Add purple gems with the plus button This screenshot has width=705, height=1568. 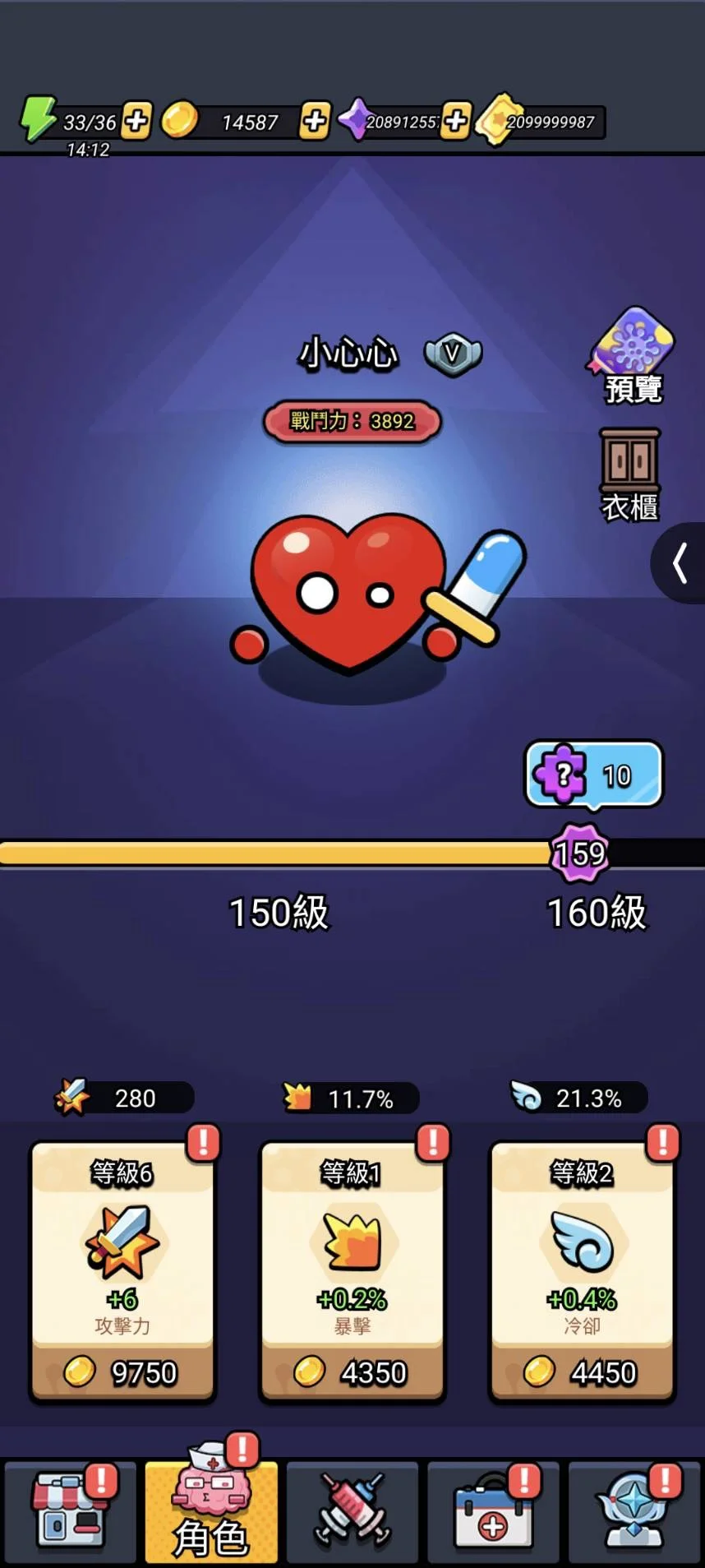[455, 121]
